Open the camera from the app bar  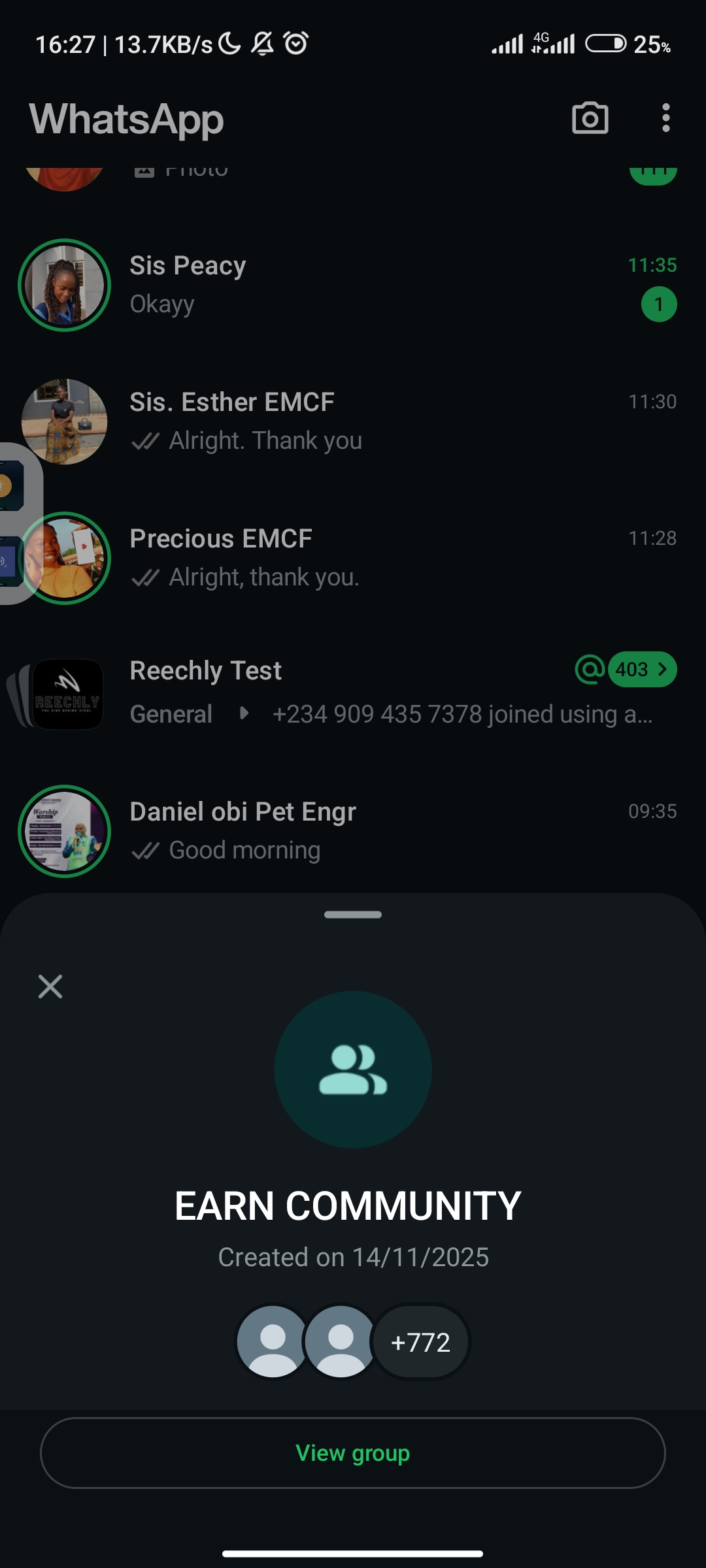pyautogui.click(x=590, y=118)
